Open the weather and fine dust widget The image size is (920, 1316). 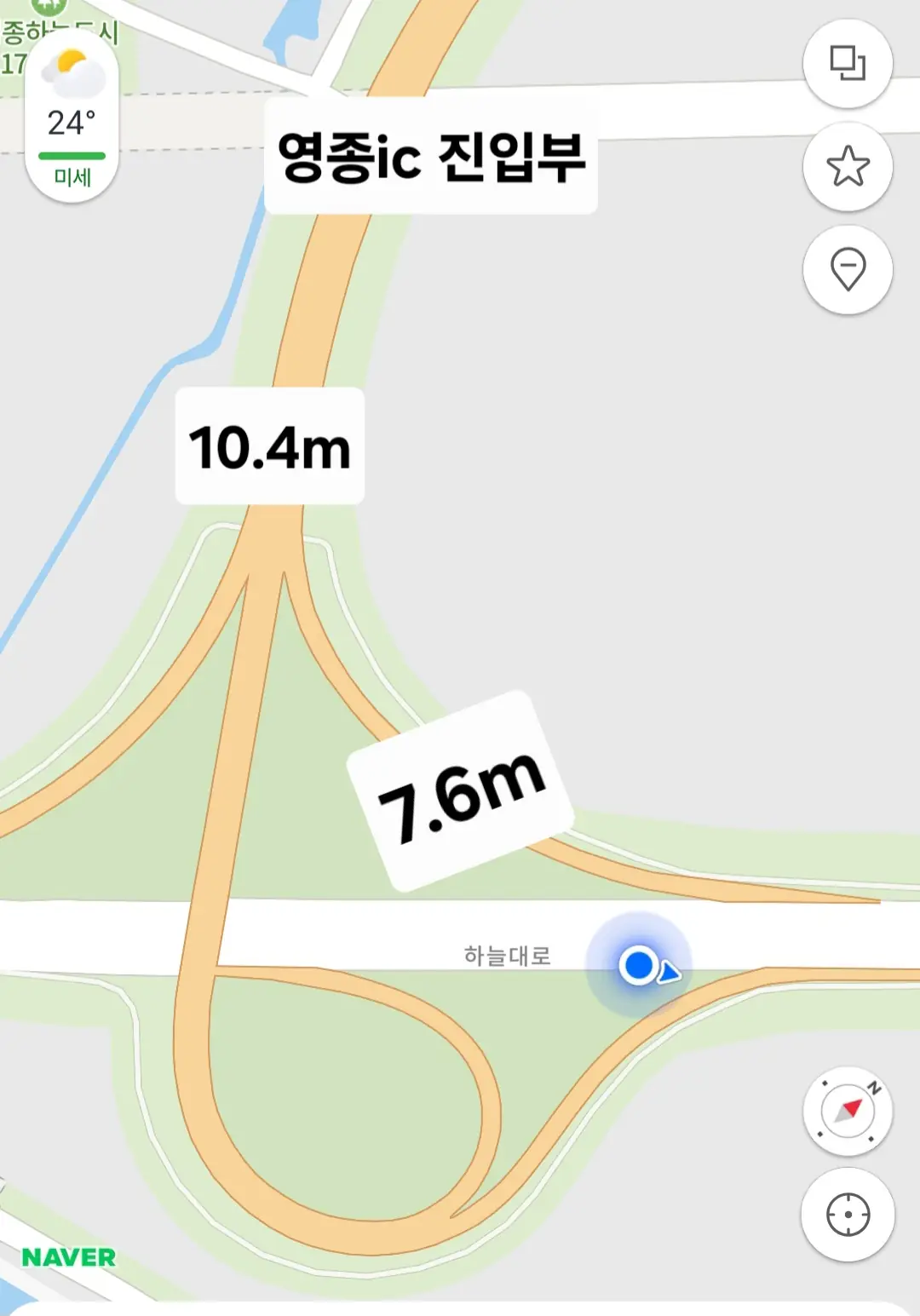point(72,119)
